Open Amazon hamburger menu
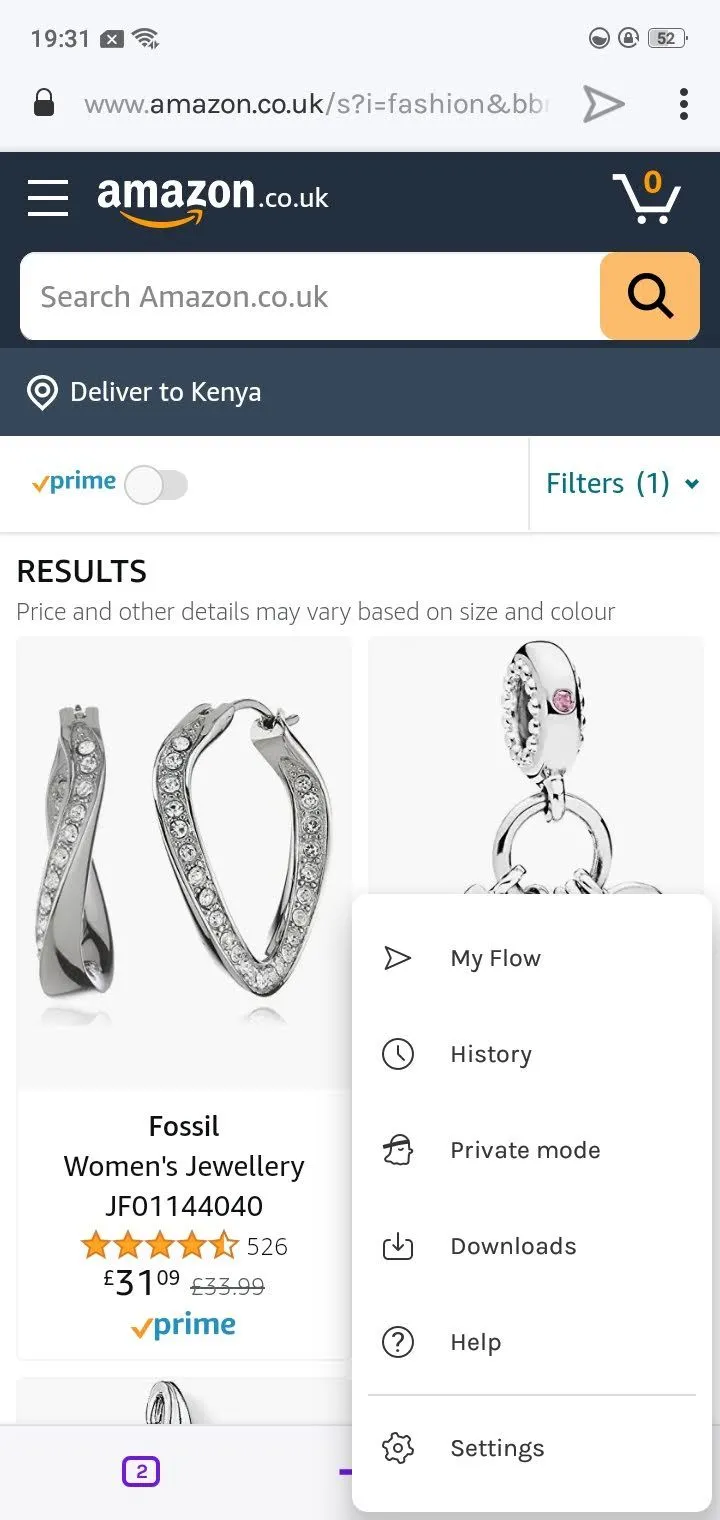Screen dimensions: 720x1520 pyautogui.click(x=48, y=198)
